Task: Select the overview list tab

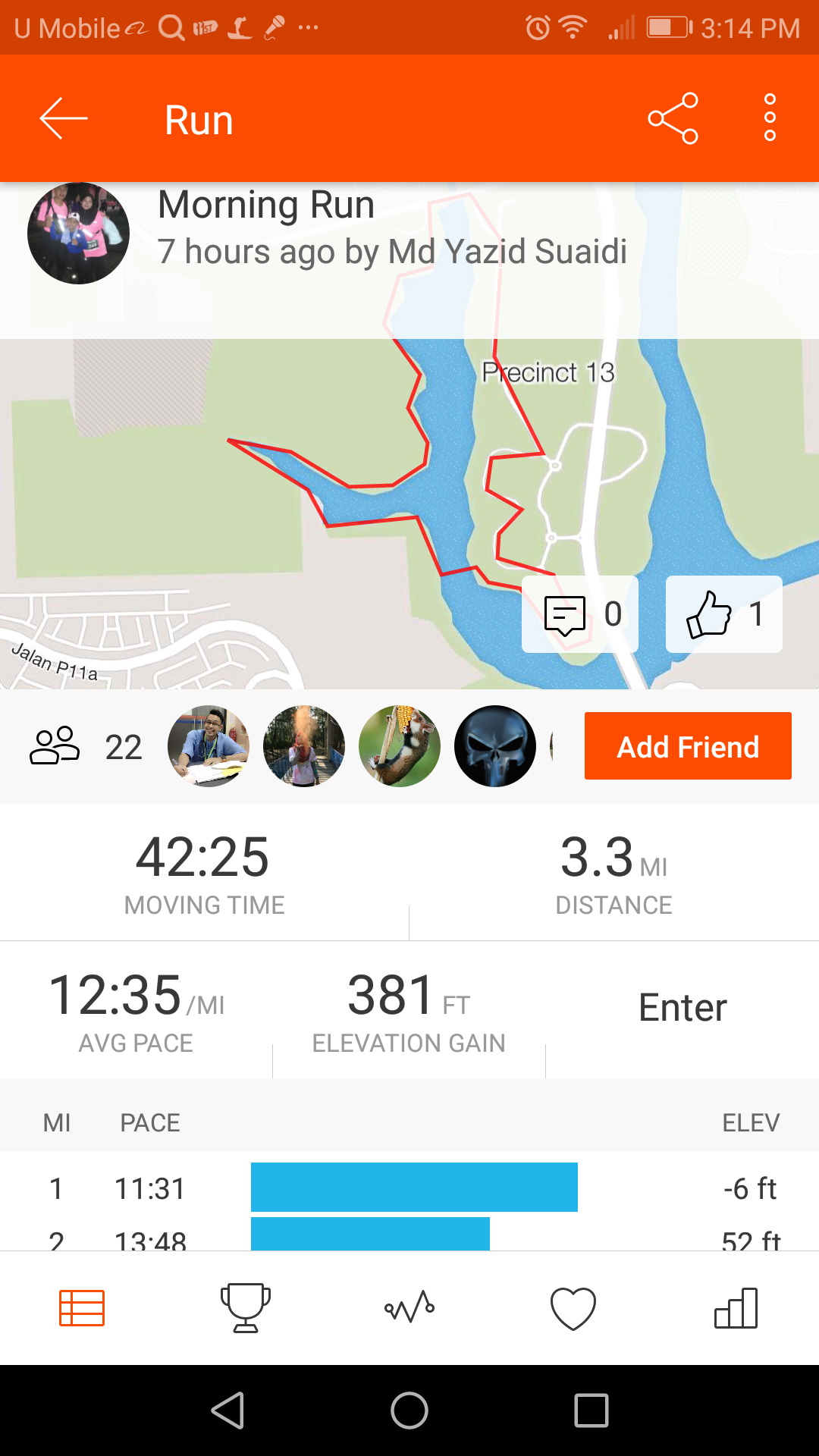Action: [82, 1308]
